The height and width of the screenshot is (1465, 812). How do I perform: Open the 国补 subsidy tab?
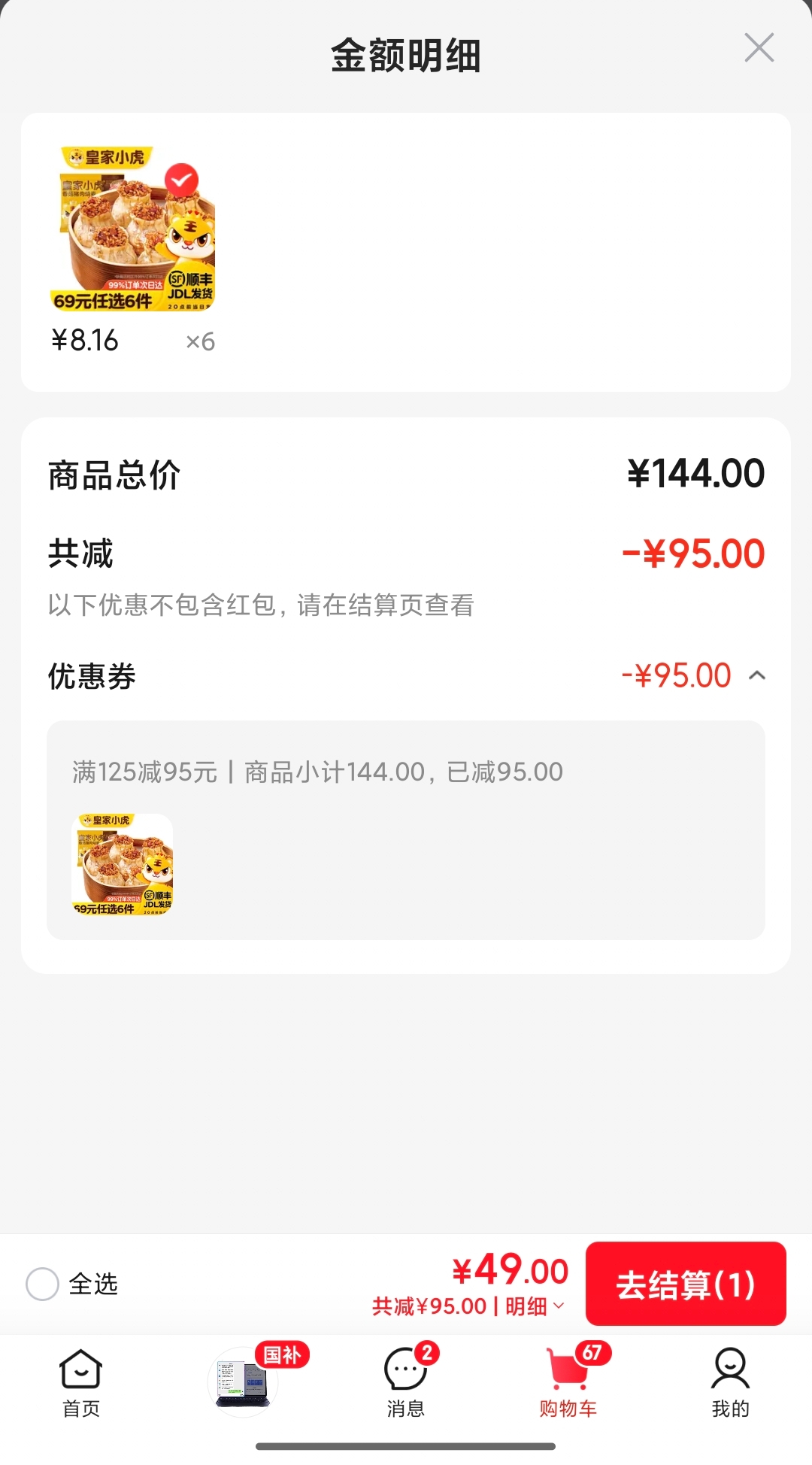(x=244, y=1381)
